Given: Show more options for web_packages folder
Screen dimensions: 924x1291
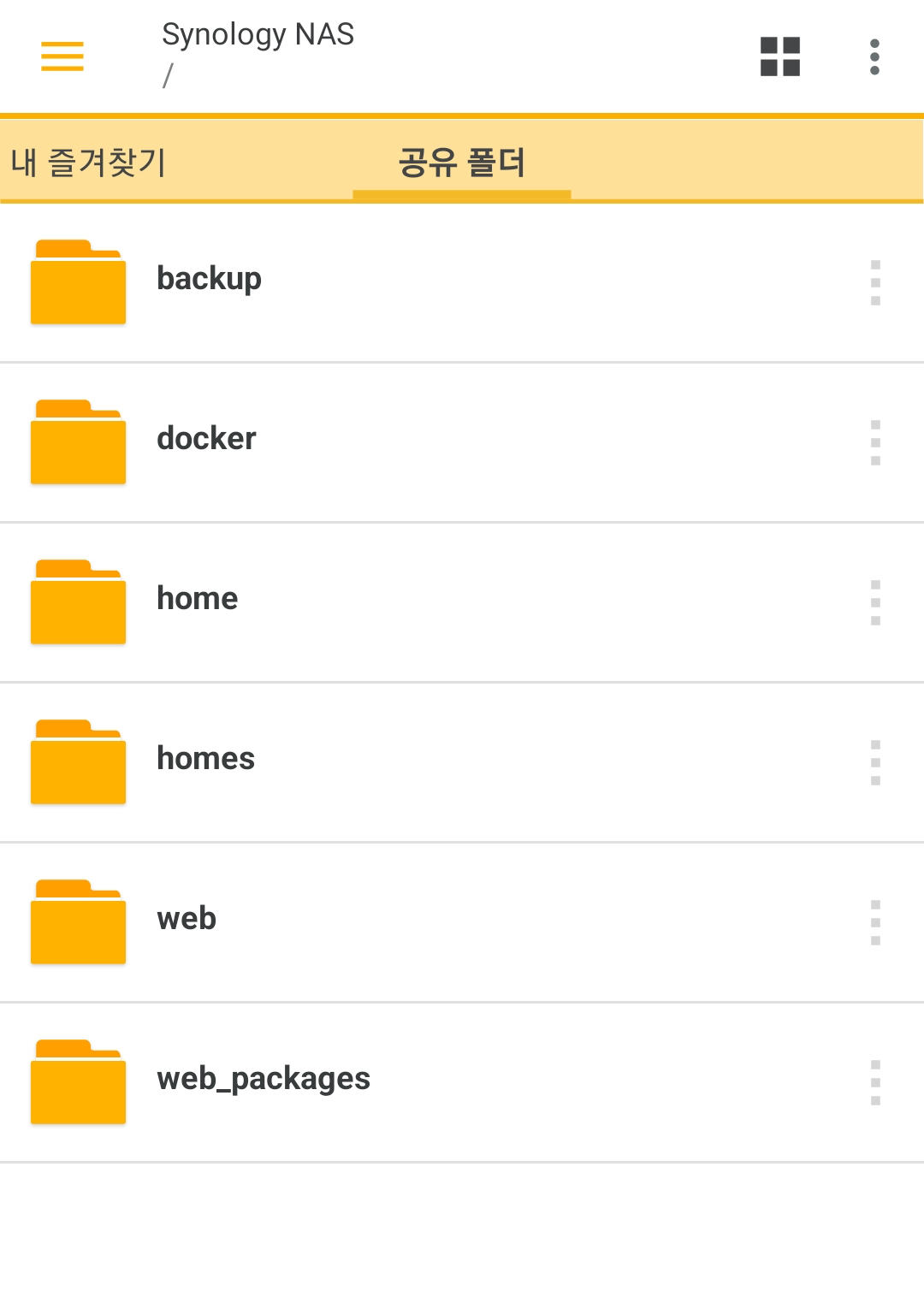Looking at the screenshot, I should tap(875, 1082).
